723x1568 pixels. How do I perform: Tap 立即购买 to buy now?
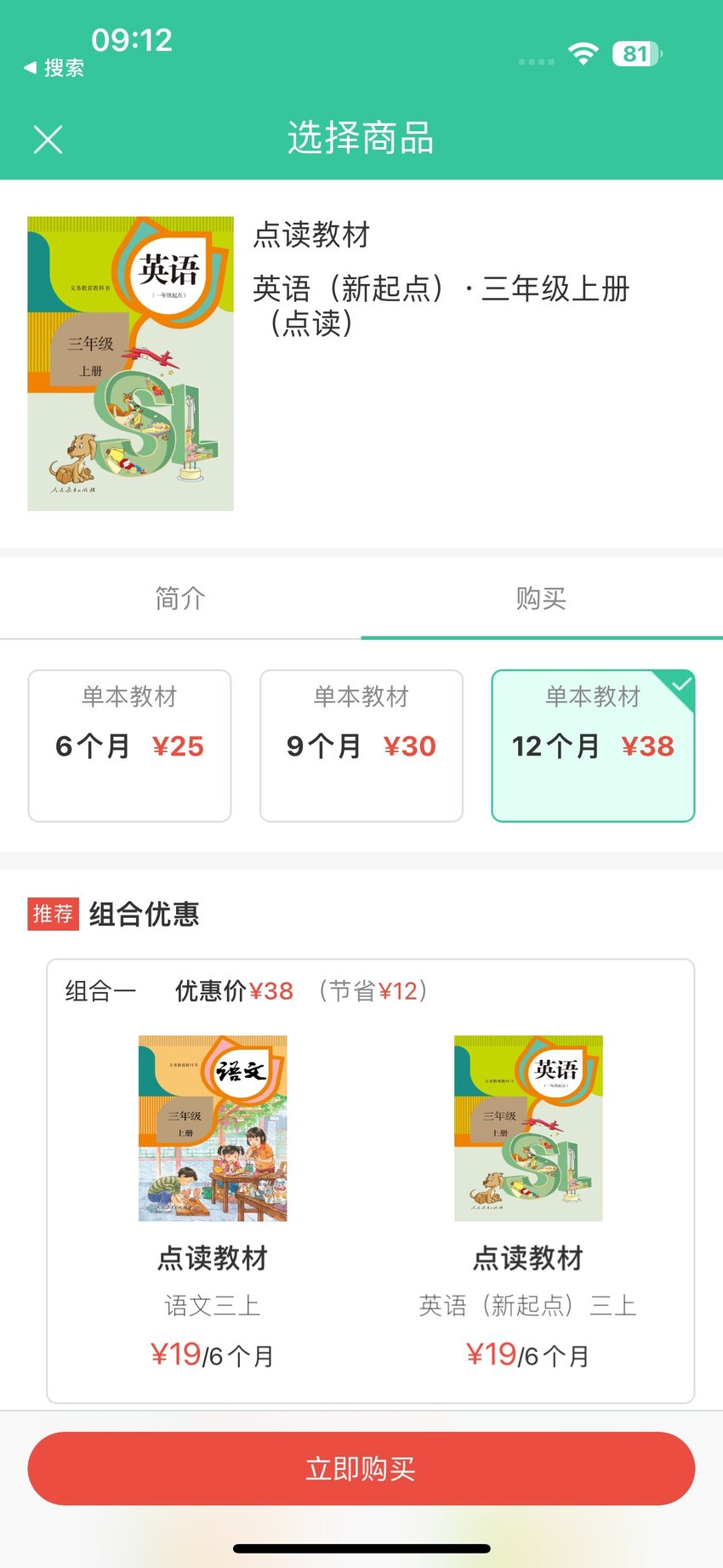point(361,1468)
